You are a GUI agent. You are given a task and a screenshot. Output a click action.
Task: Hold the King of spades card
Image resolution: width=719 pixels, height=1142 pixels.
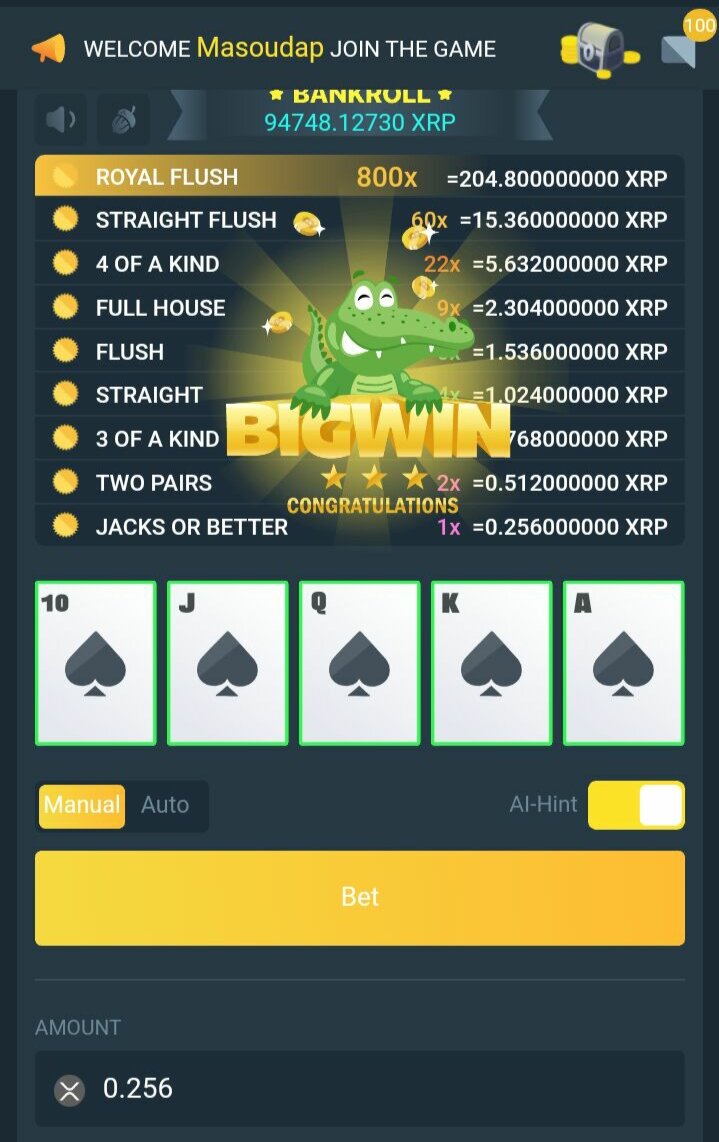click(492, 663)
